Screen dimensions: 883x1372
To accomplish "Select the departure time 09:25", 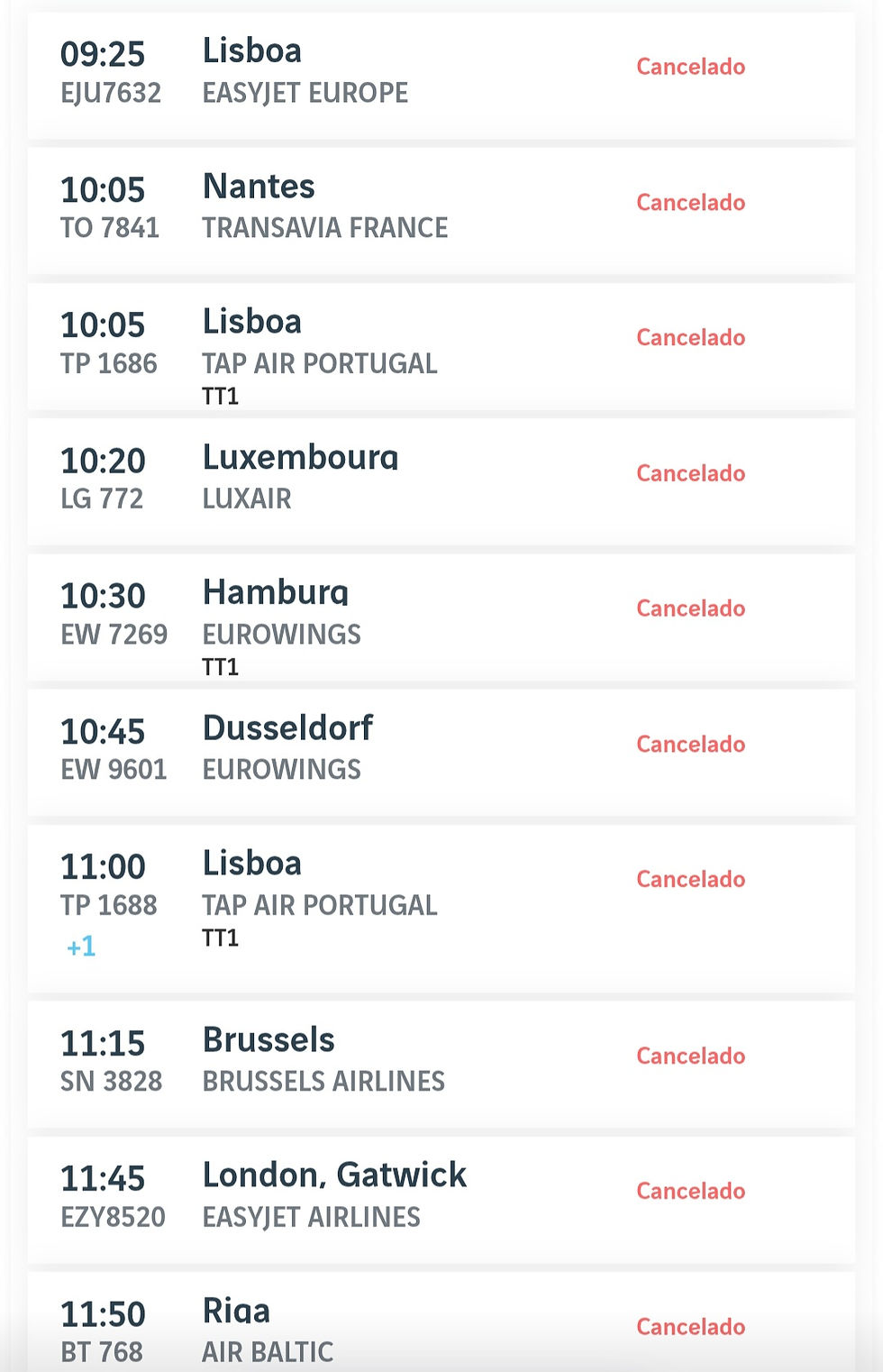I will [103, 54].
